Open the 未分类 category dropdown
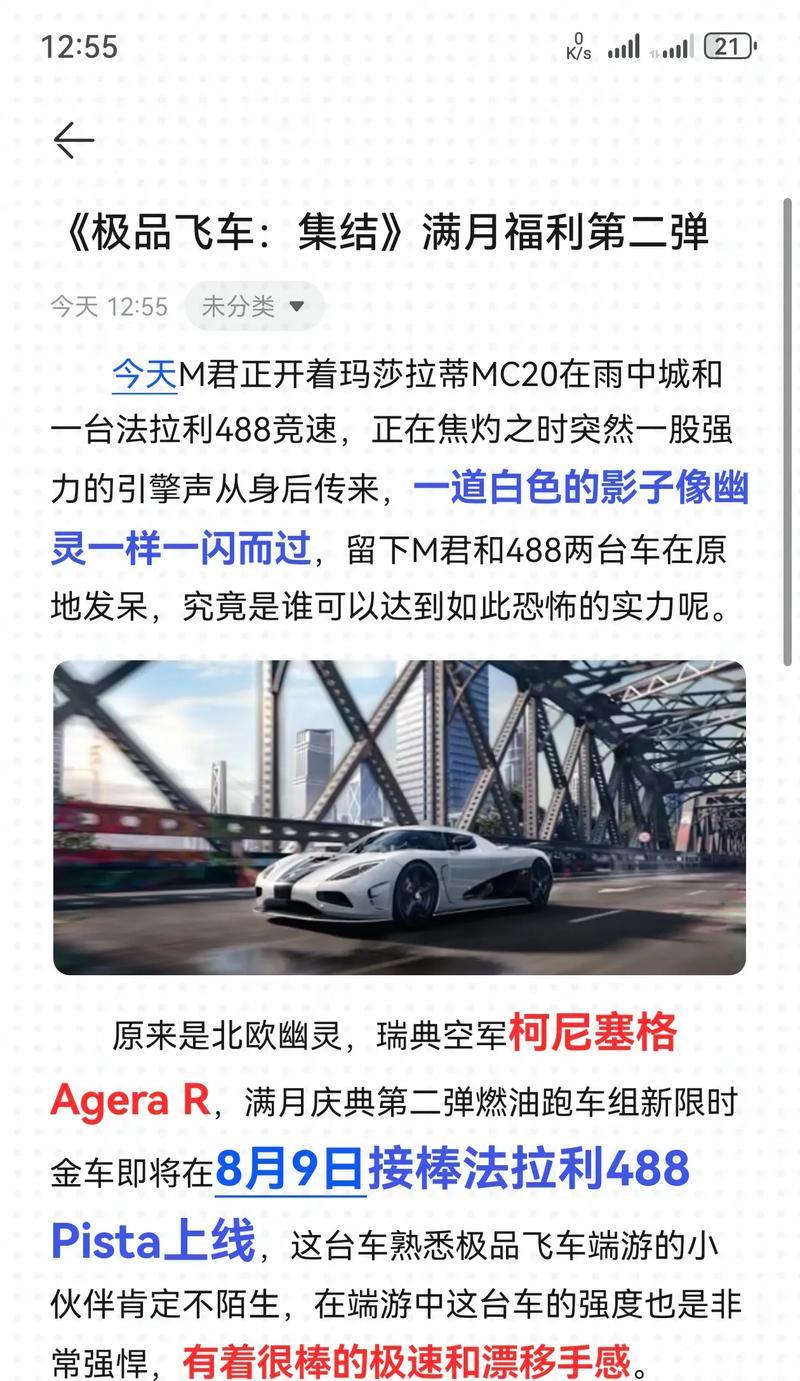800x1381 pixels. click(254, 306)
